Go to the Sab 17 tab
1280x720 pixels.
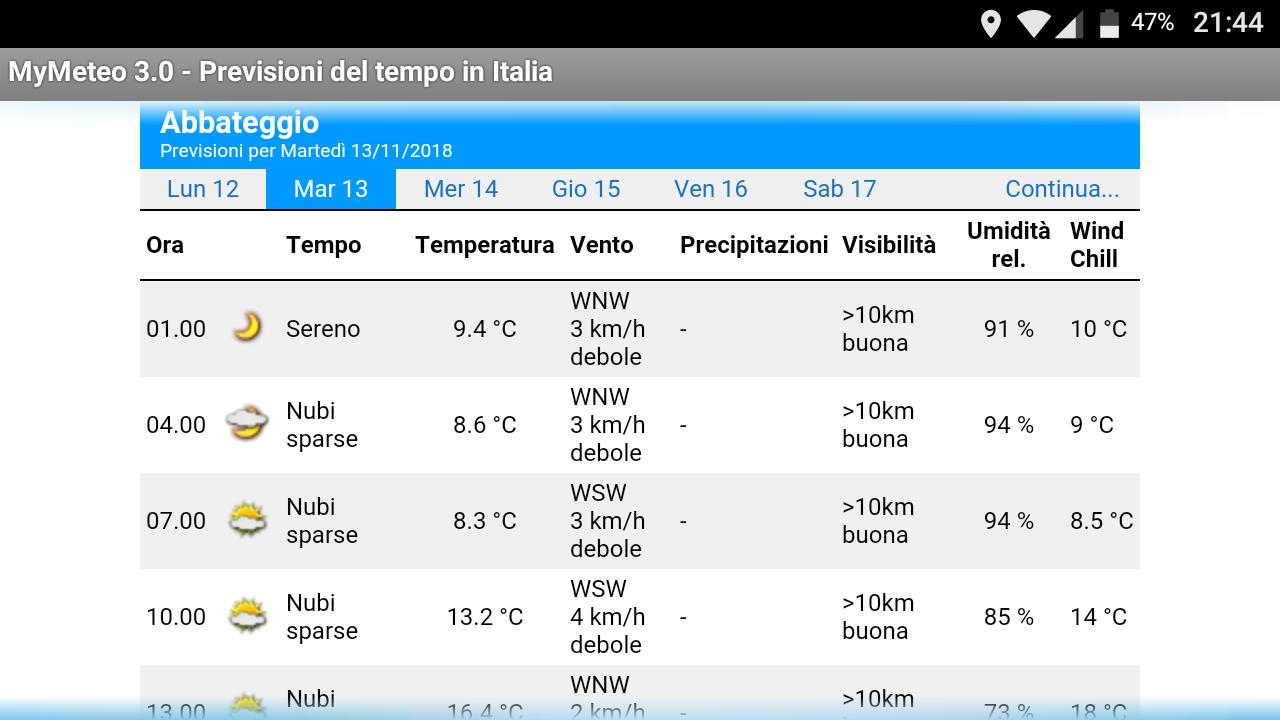[839, 189]
